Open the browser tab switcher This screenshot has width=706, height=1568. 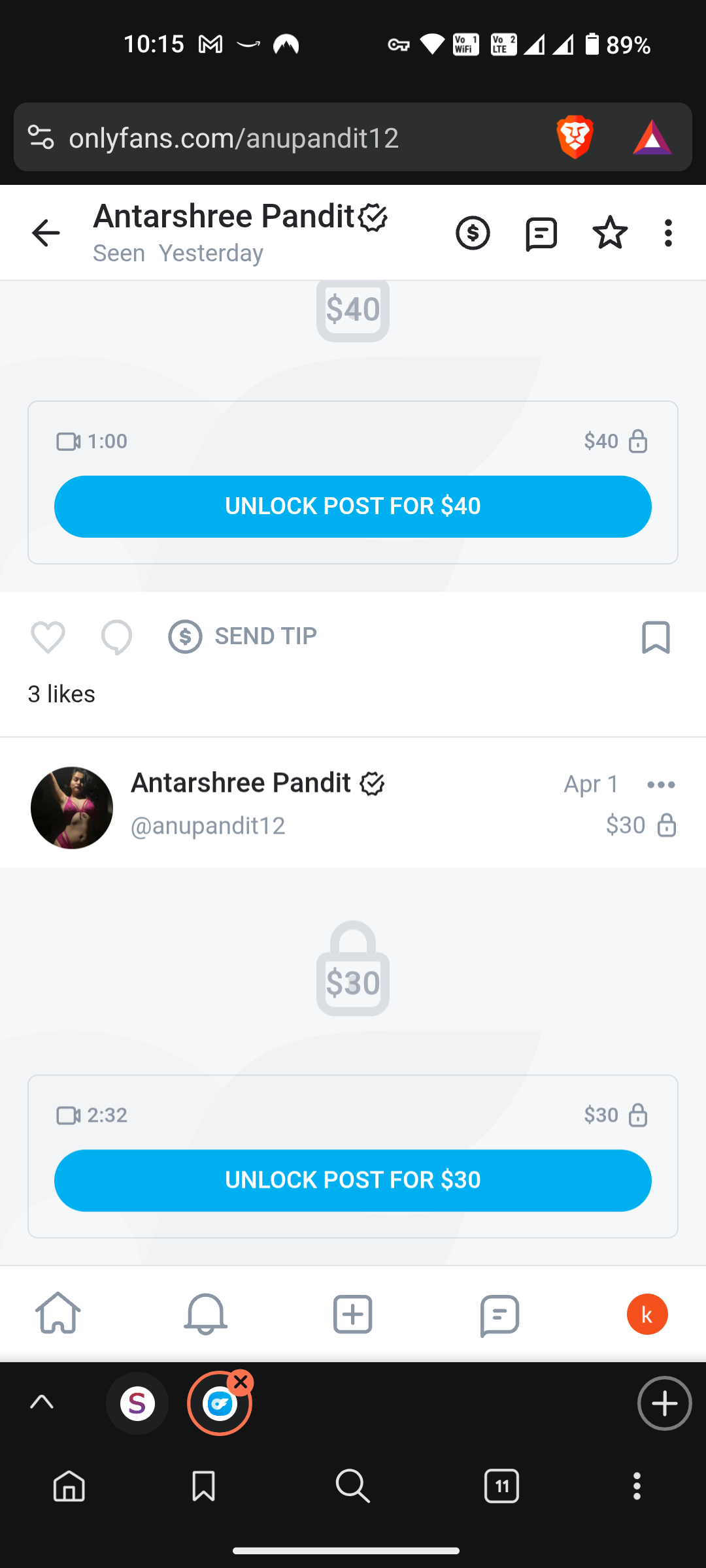coord(501,1486)
